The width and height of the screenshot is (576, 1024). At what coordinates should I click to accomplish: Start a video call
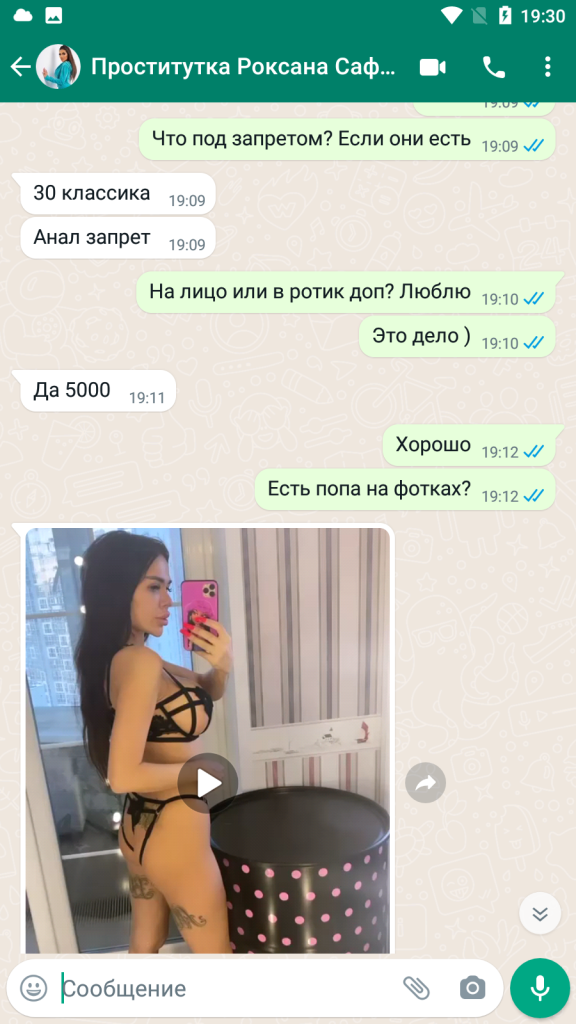432,67
